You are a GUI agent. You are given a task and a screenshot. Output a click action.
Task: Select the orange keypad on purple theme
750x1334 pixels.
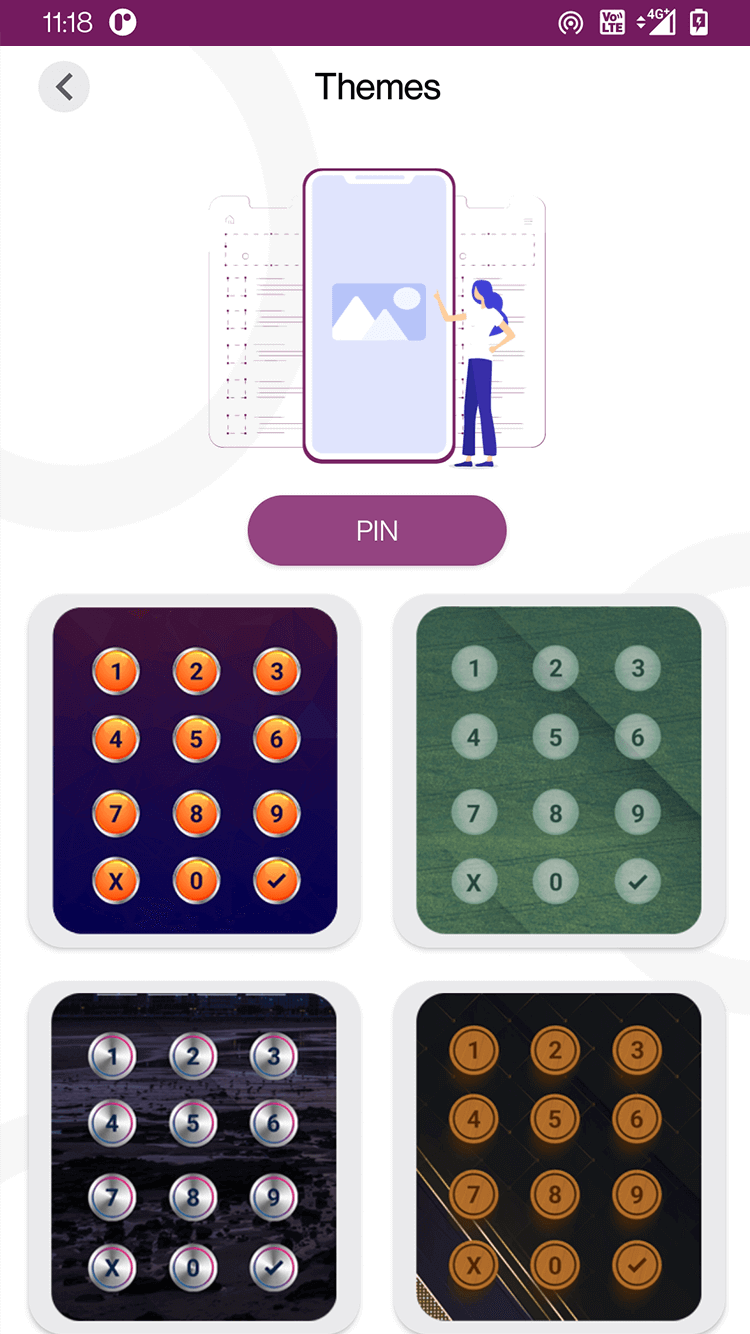point(195,770)
